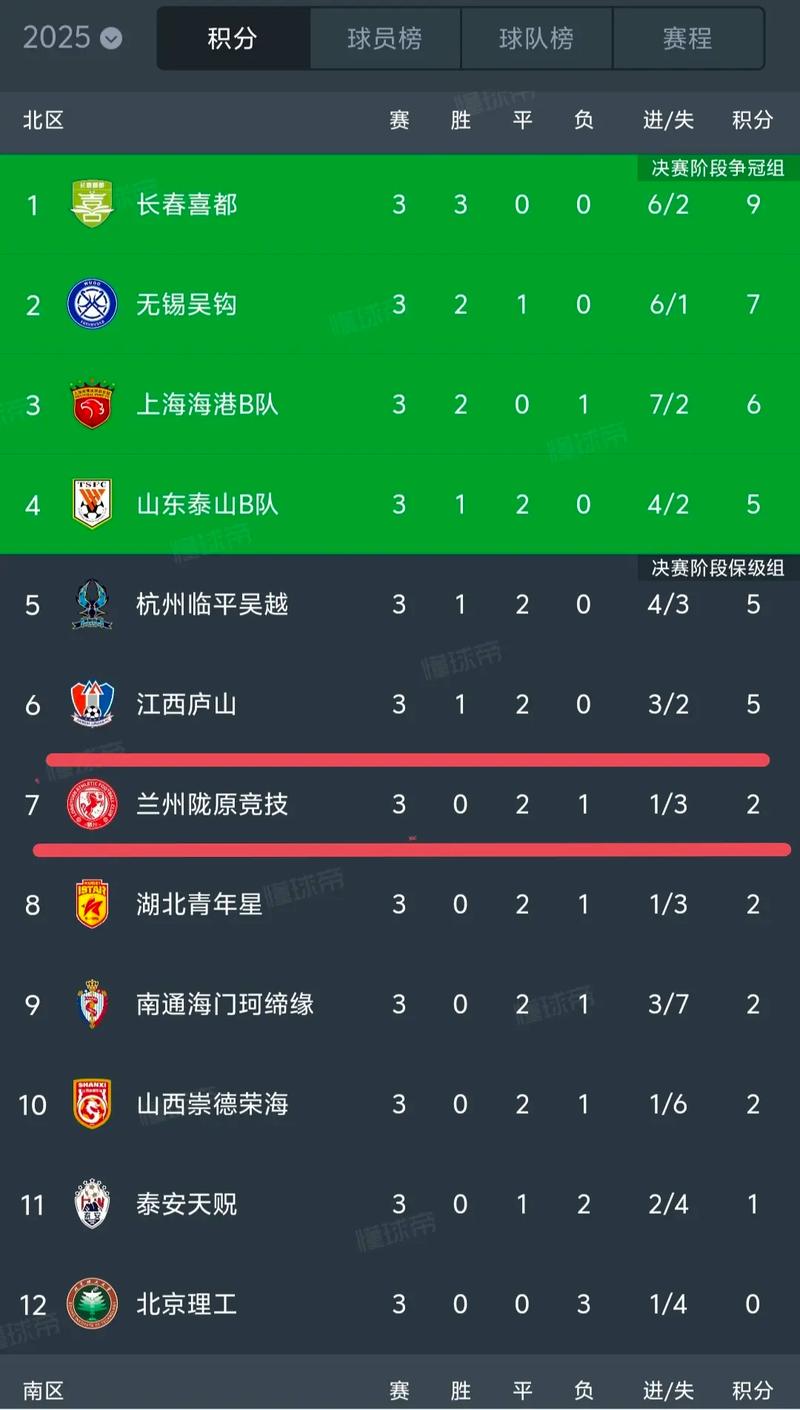Click the 长春喜都 team crest icon
This screenshot has height=1410, width=800.
[x=91, y=204]
